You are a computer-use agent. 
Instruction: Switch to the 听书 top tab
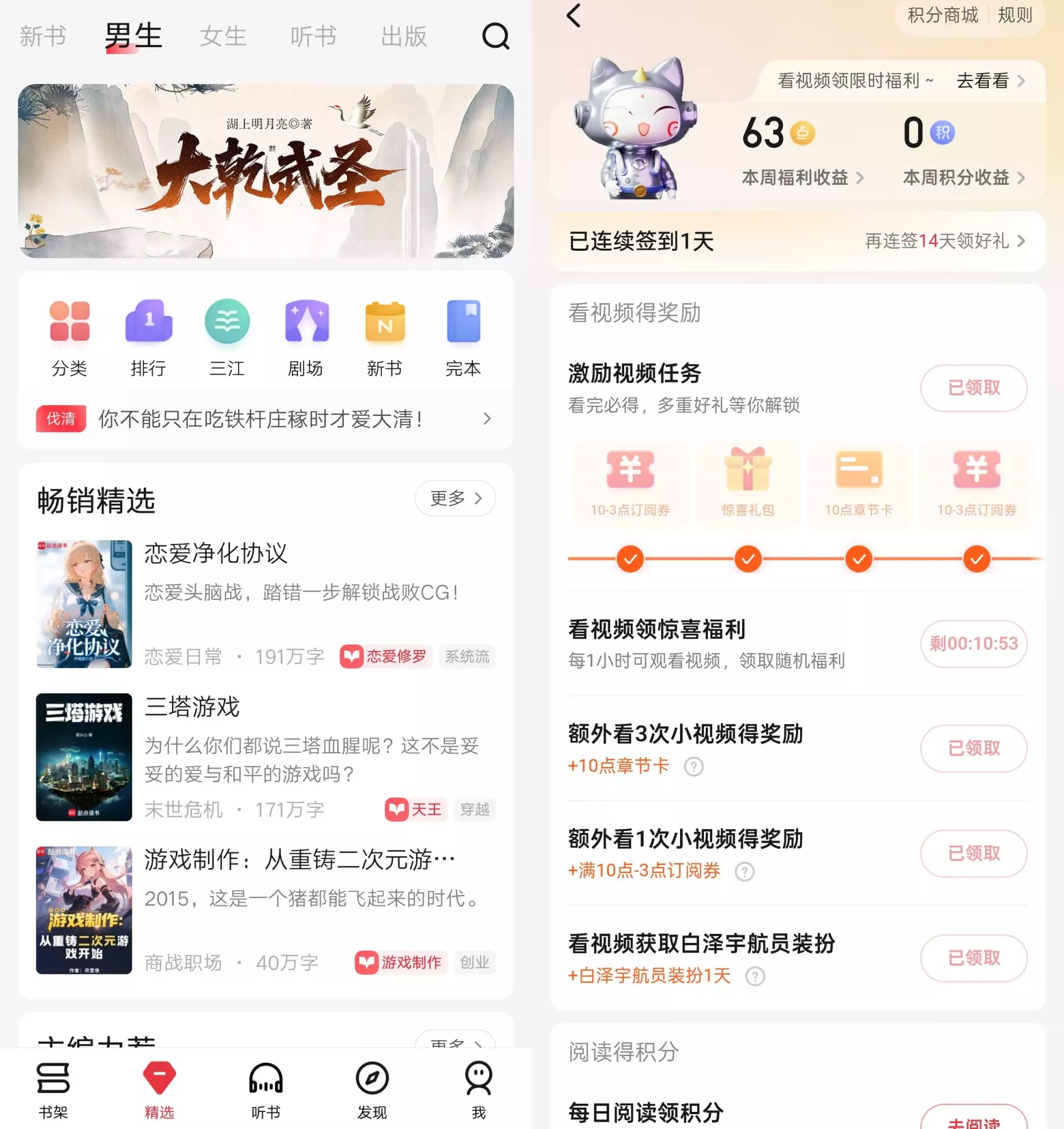pos(313,36)
